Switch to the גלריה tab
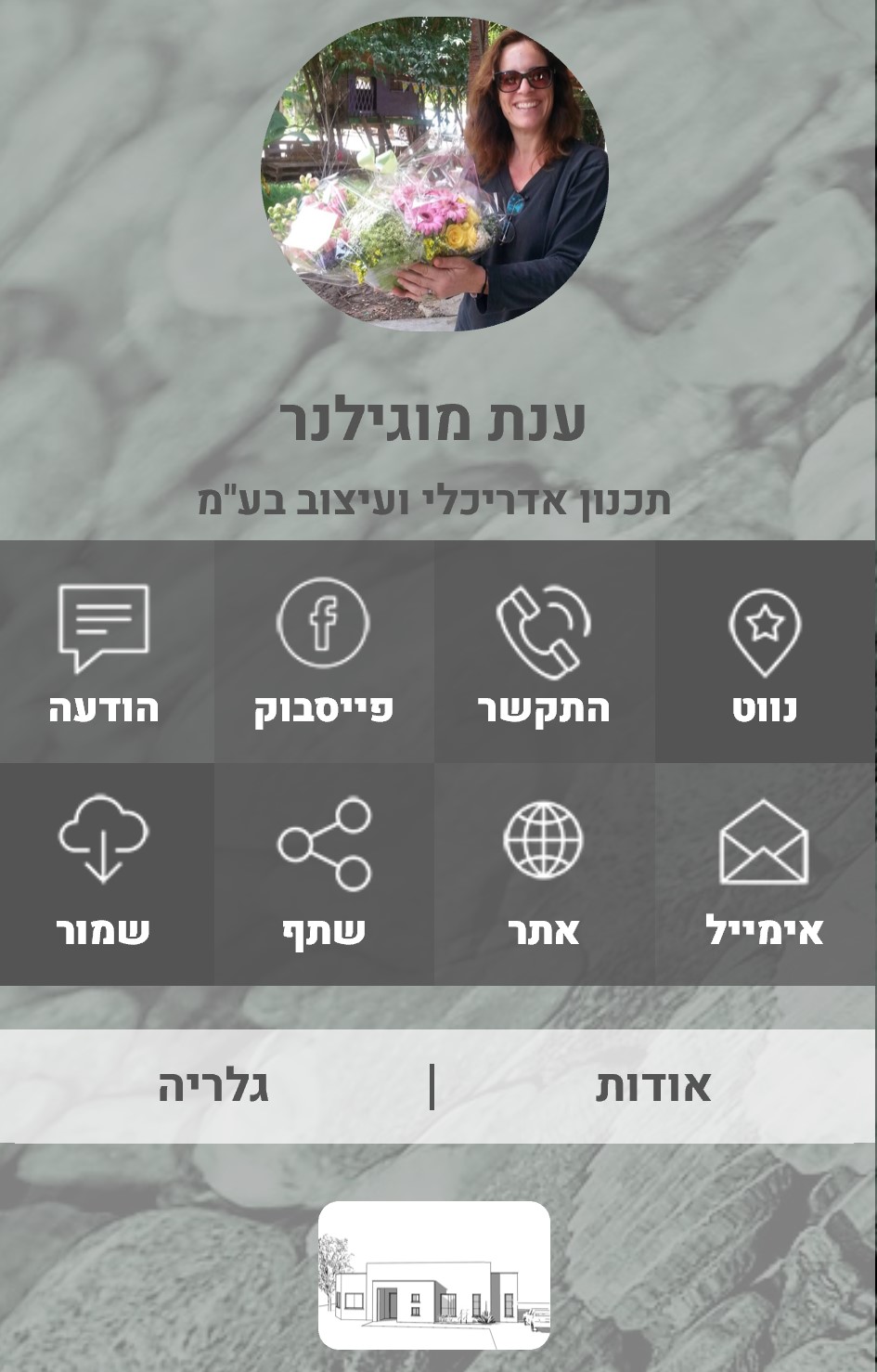Screen dimensions: 877x1372 pyautogui.click(x=213, y=1086)
